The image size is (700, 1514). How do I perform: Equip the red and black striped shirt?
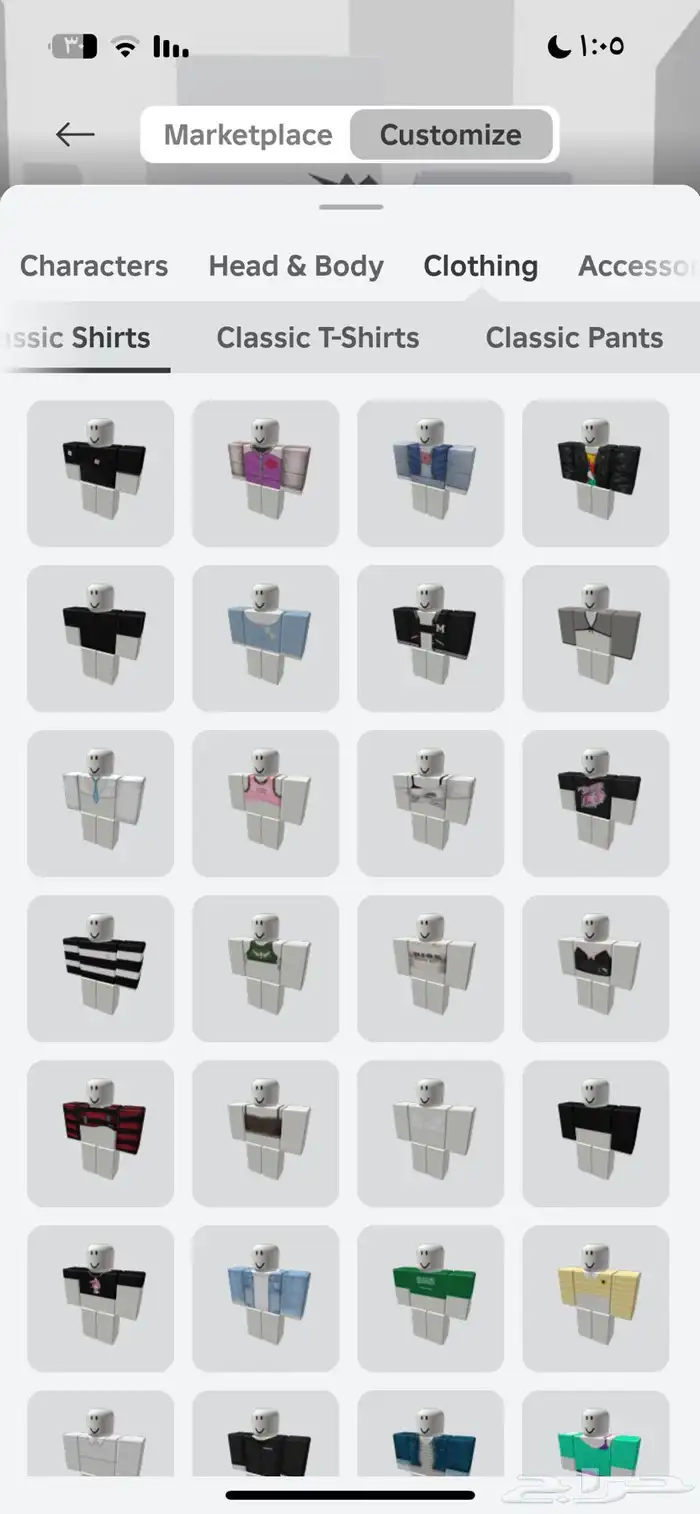click(x=100, y=1133)
